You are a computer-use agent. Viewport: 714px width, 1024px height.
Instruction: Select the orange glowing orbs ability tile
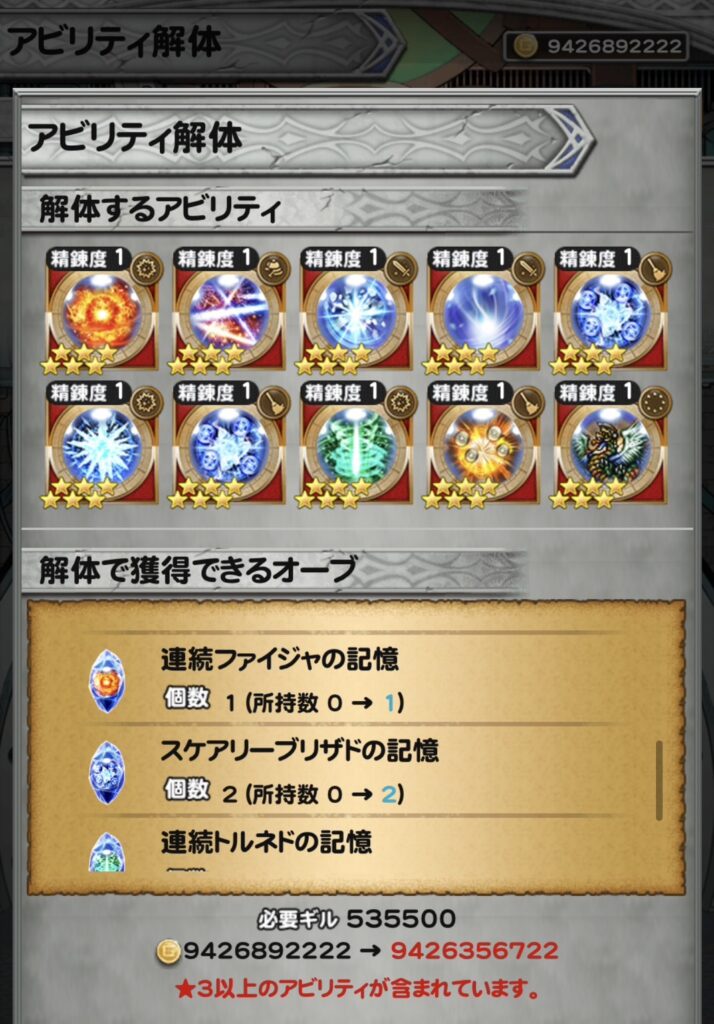[x=483, y=444]
